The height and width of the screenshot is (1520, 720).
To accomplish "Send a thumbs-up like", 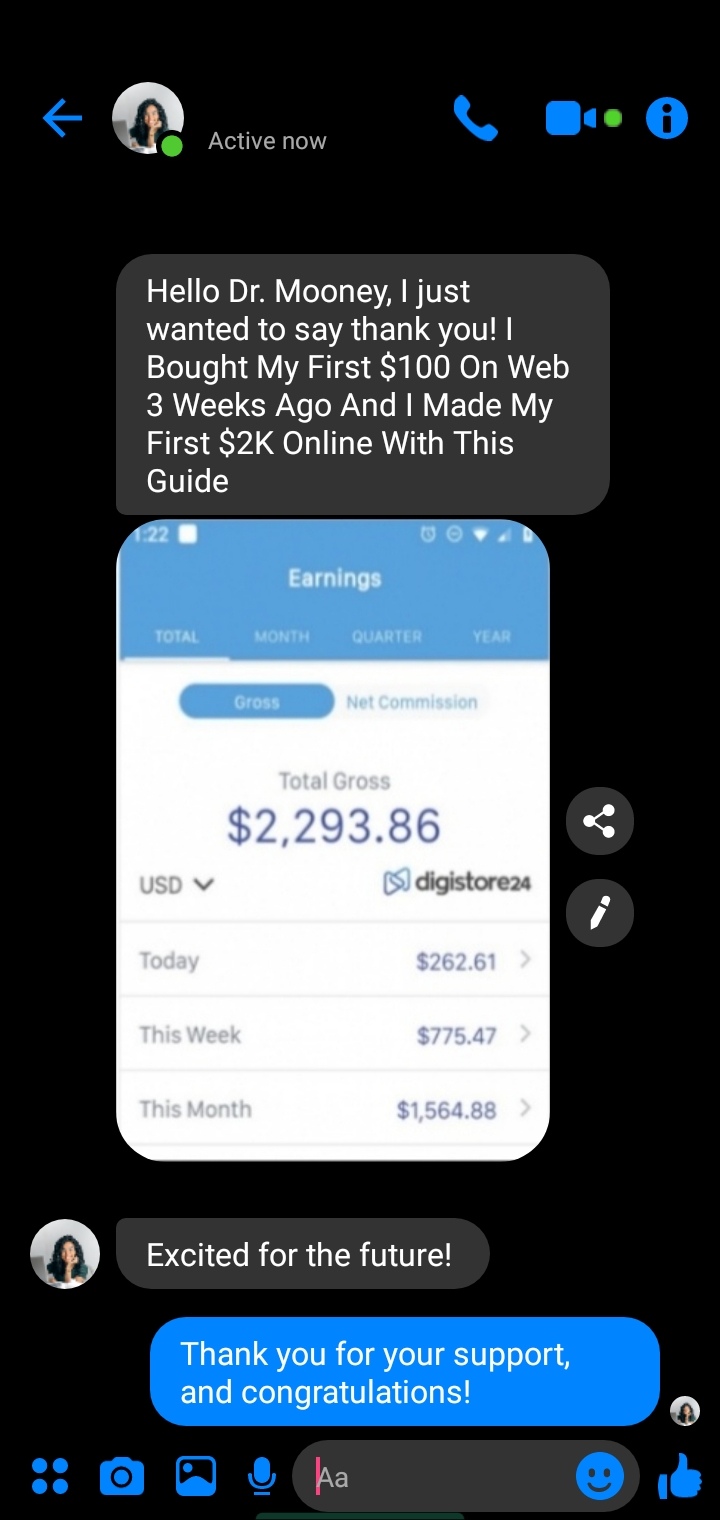I will (x=680, y=1476).
